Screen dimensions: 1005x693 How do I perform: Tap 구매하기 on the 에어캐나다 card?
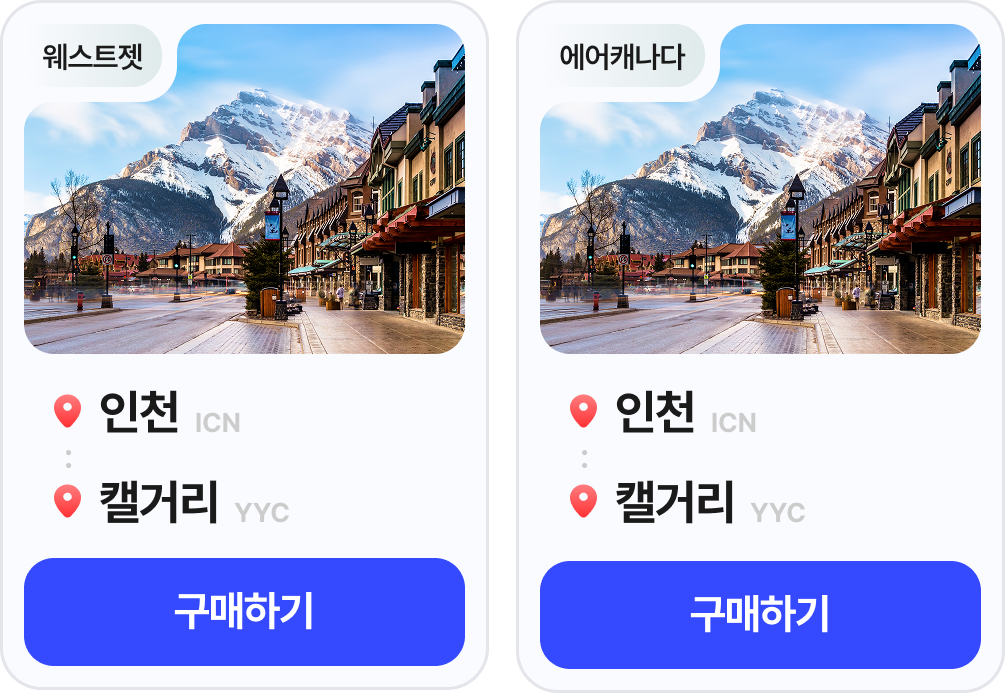tap(760, 615)
